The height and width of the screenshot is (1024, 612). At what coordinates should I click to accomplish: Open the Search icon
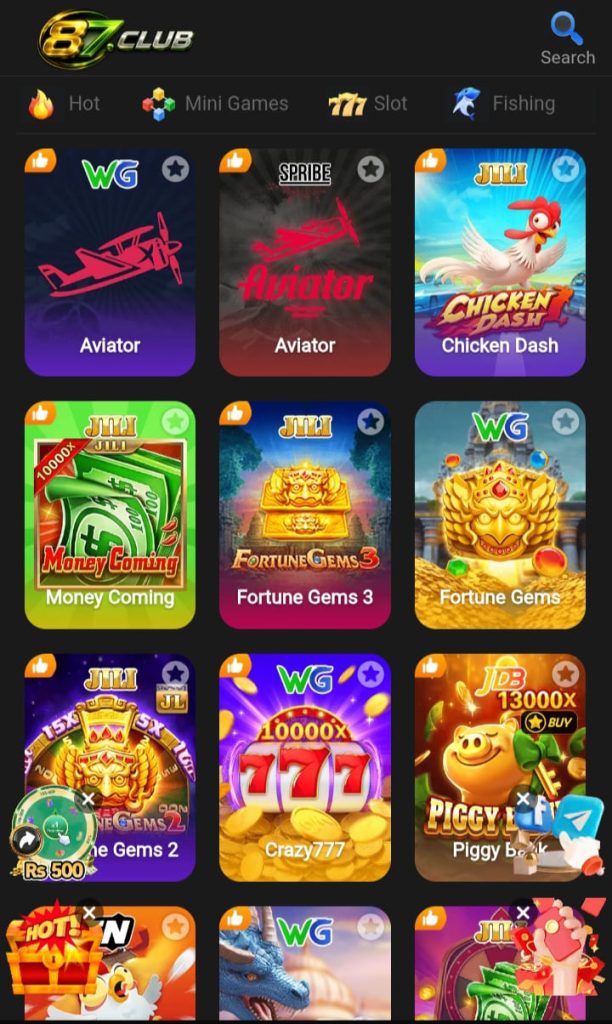click(x=567, y=38)
